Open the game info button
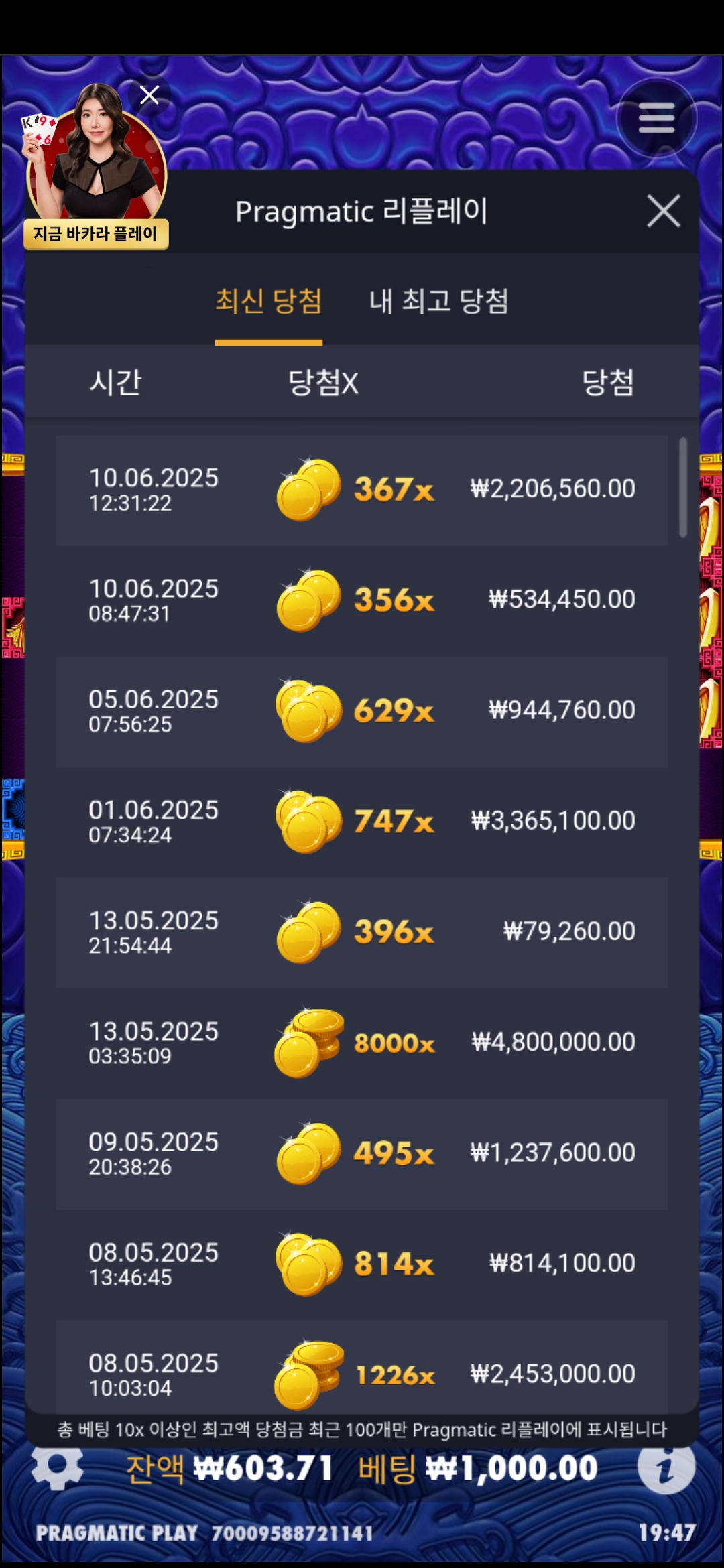 click(x=666, y=1466)
